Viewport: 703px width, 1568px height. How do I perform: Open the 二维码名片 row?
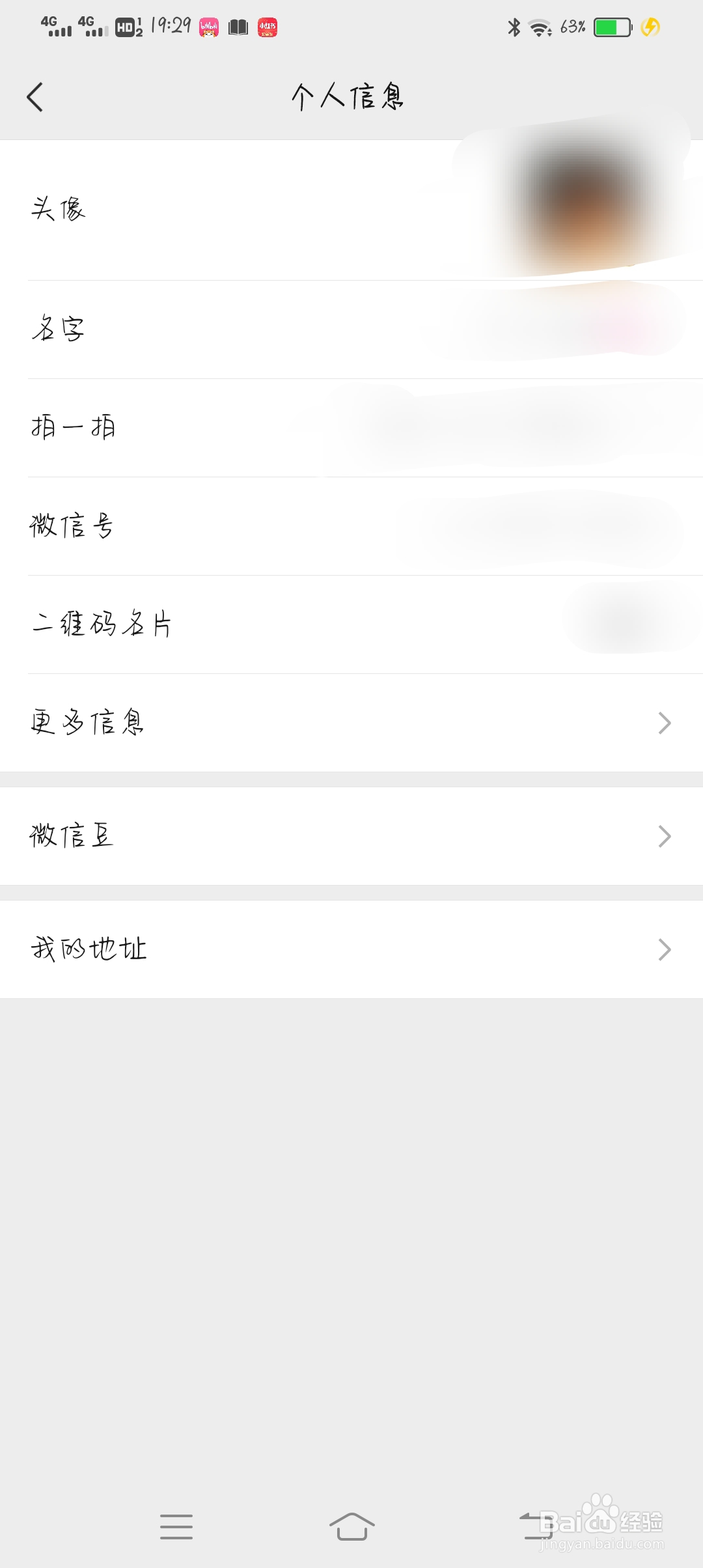click(x=351, y=623)
